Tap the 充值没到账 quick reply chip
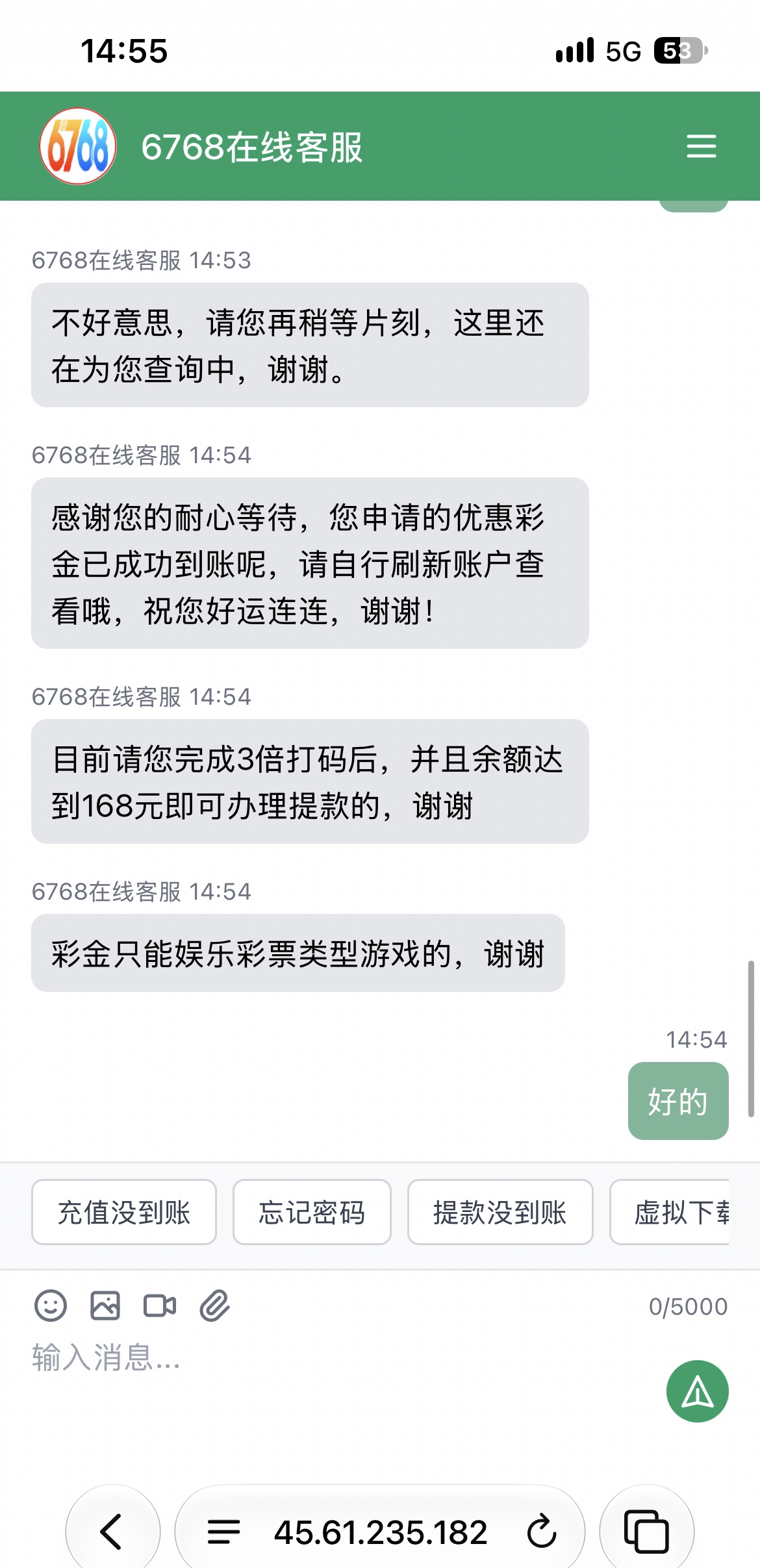The height and width of the screenshot is (1568, 760). (123, 1212)
